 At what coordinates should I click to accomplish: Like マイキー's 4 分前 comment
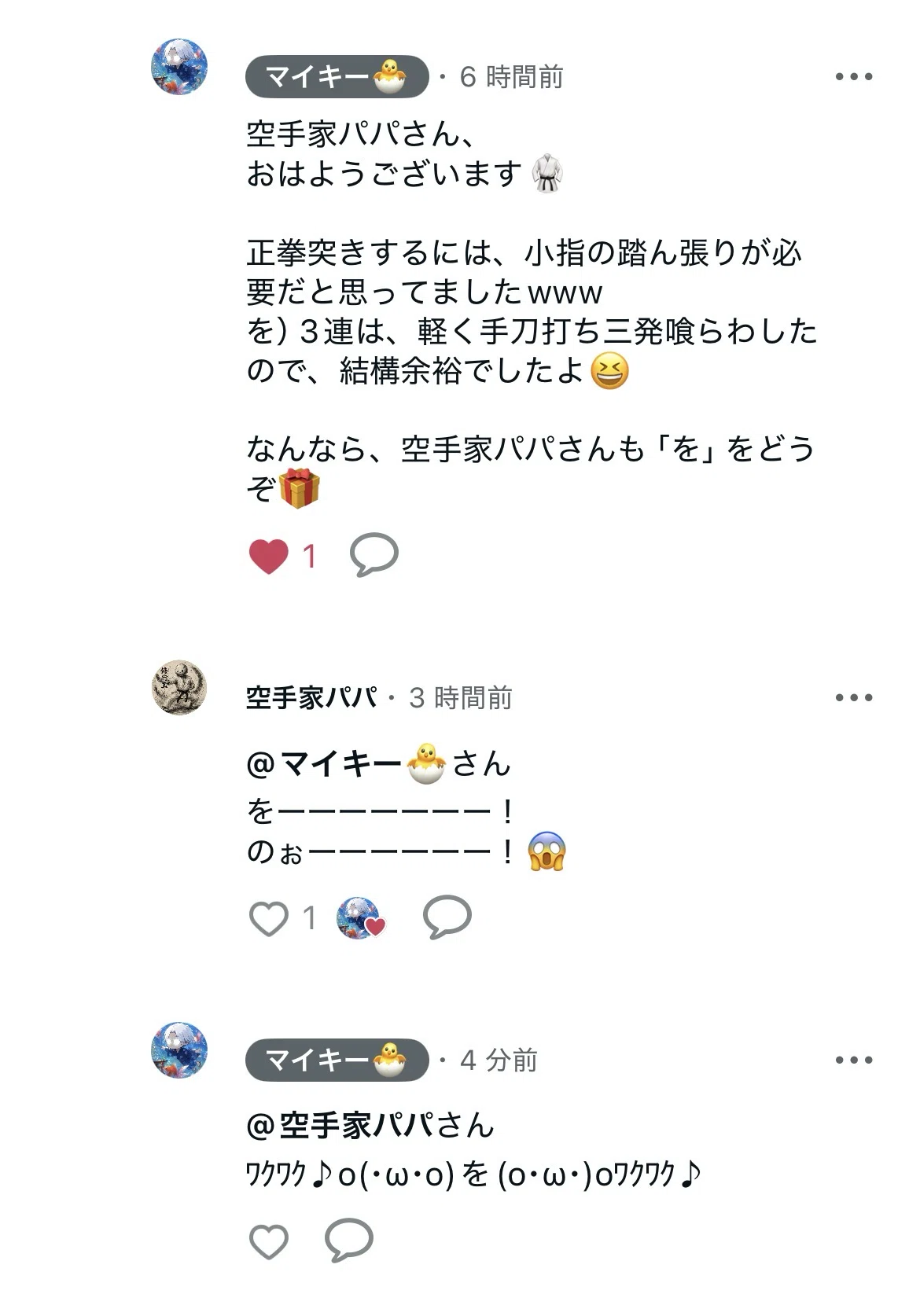pos(269,1242)
